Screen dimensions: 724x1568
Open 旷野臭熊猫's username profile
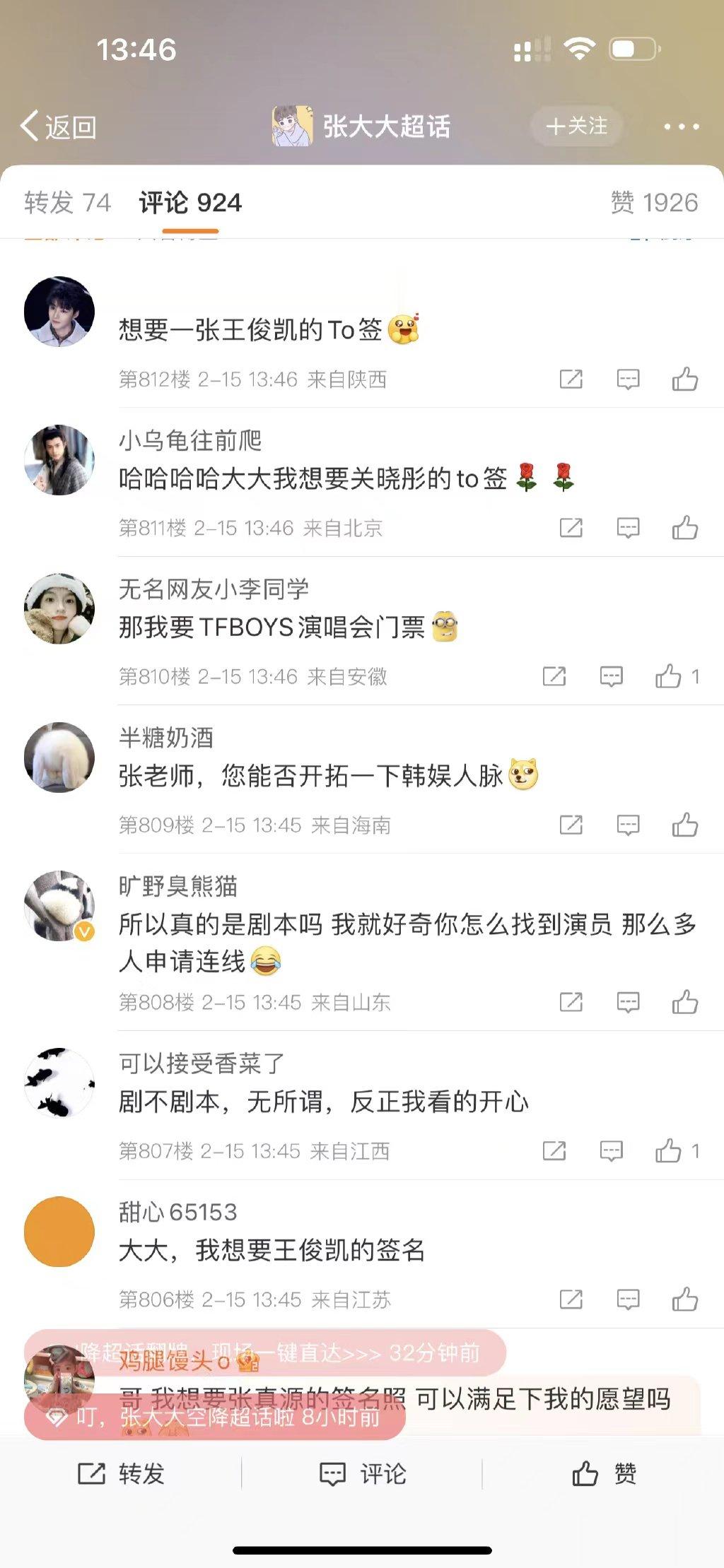[177, 885]
